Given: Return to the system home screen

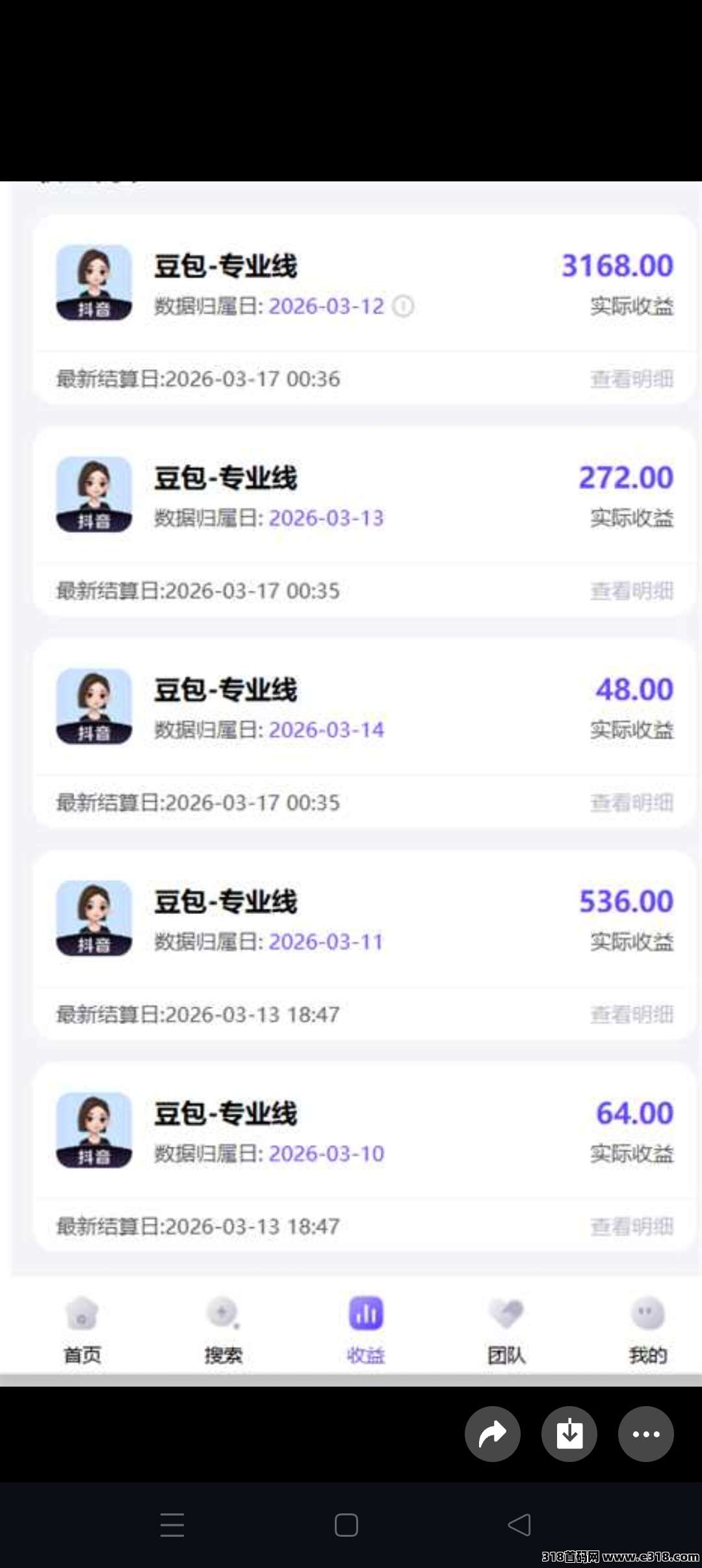Looking at the screenshot, I should coord(346,1524).
